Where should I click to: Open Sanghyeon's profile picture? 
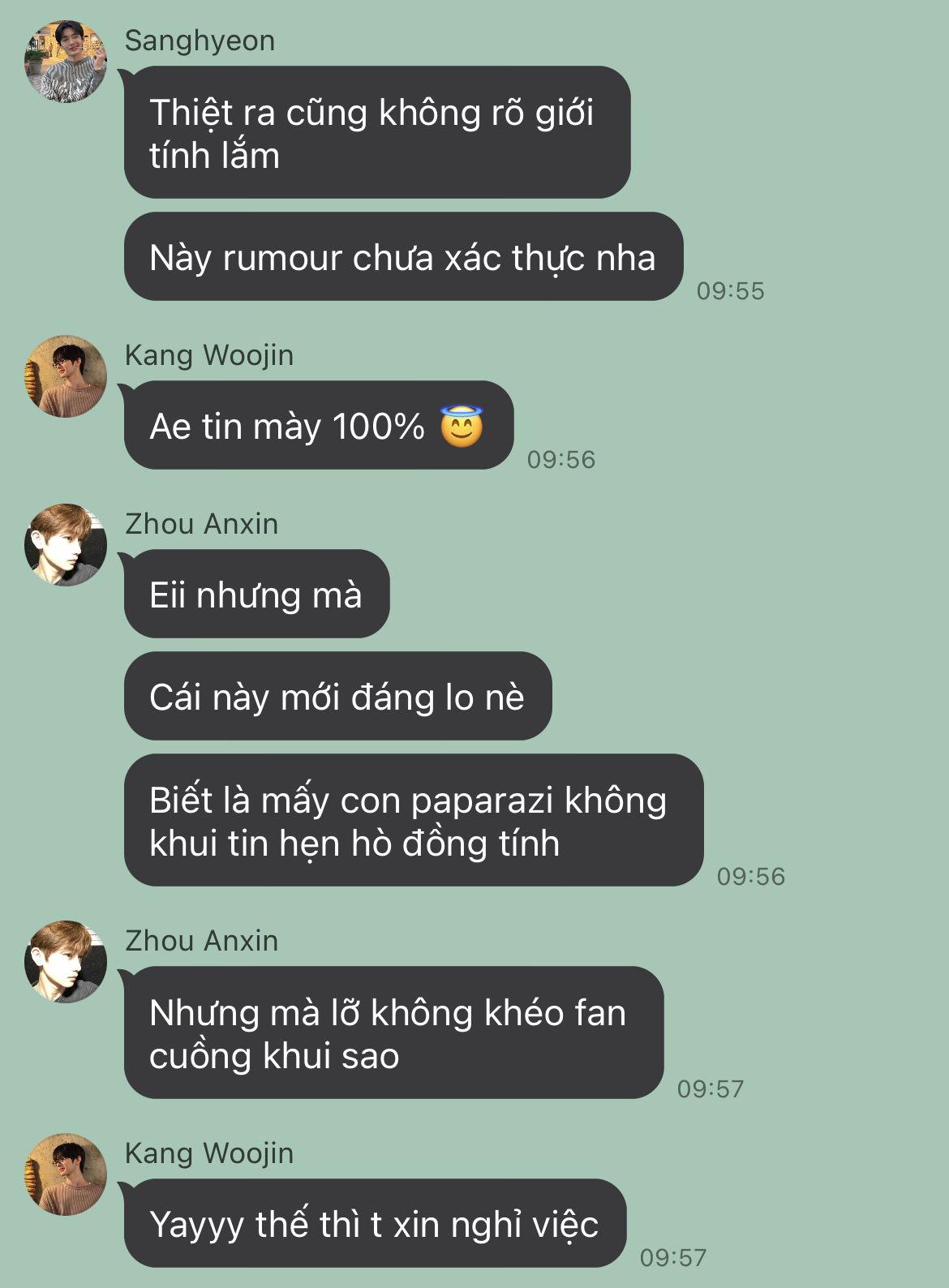[x=66, y=62]
